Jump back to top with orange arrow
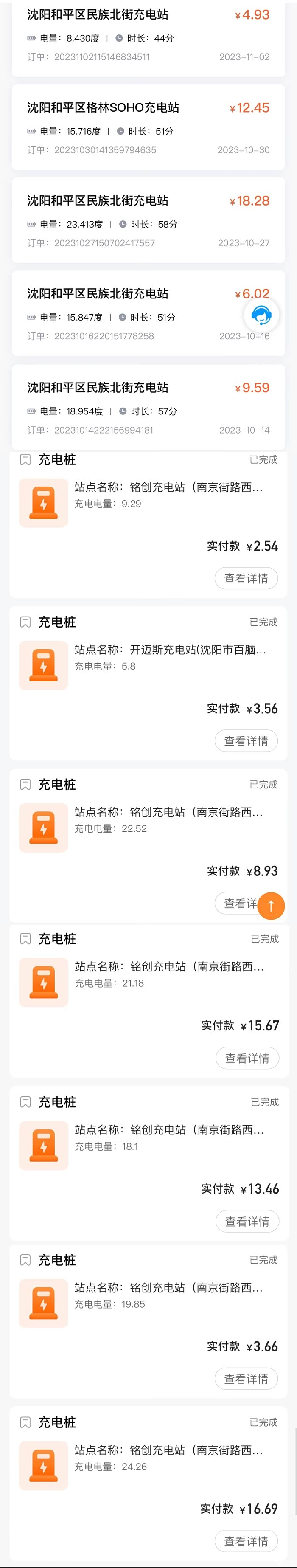Viewport: 297px width, 1568px height. [271, 906]
